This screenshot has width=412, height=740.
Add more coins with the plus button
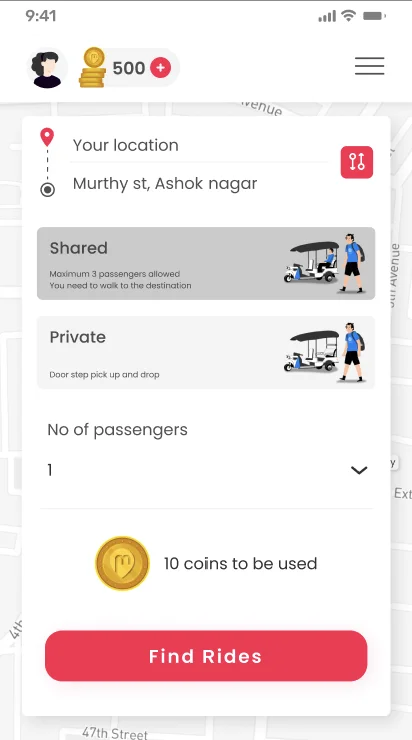click(160, 68)
